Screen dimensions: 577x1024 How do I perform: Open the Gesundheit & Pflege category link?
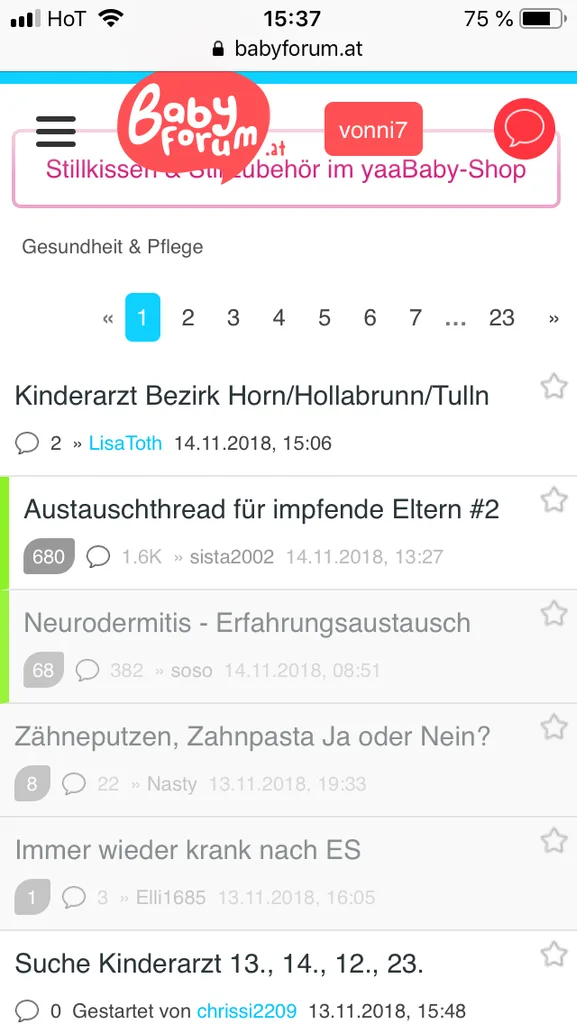(112, 247)
